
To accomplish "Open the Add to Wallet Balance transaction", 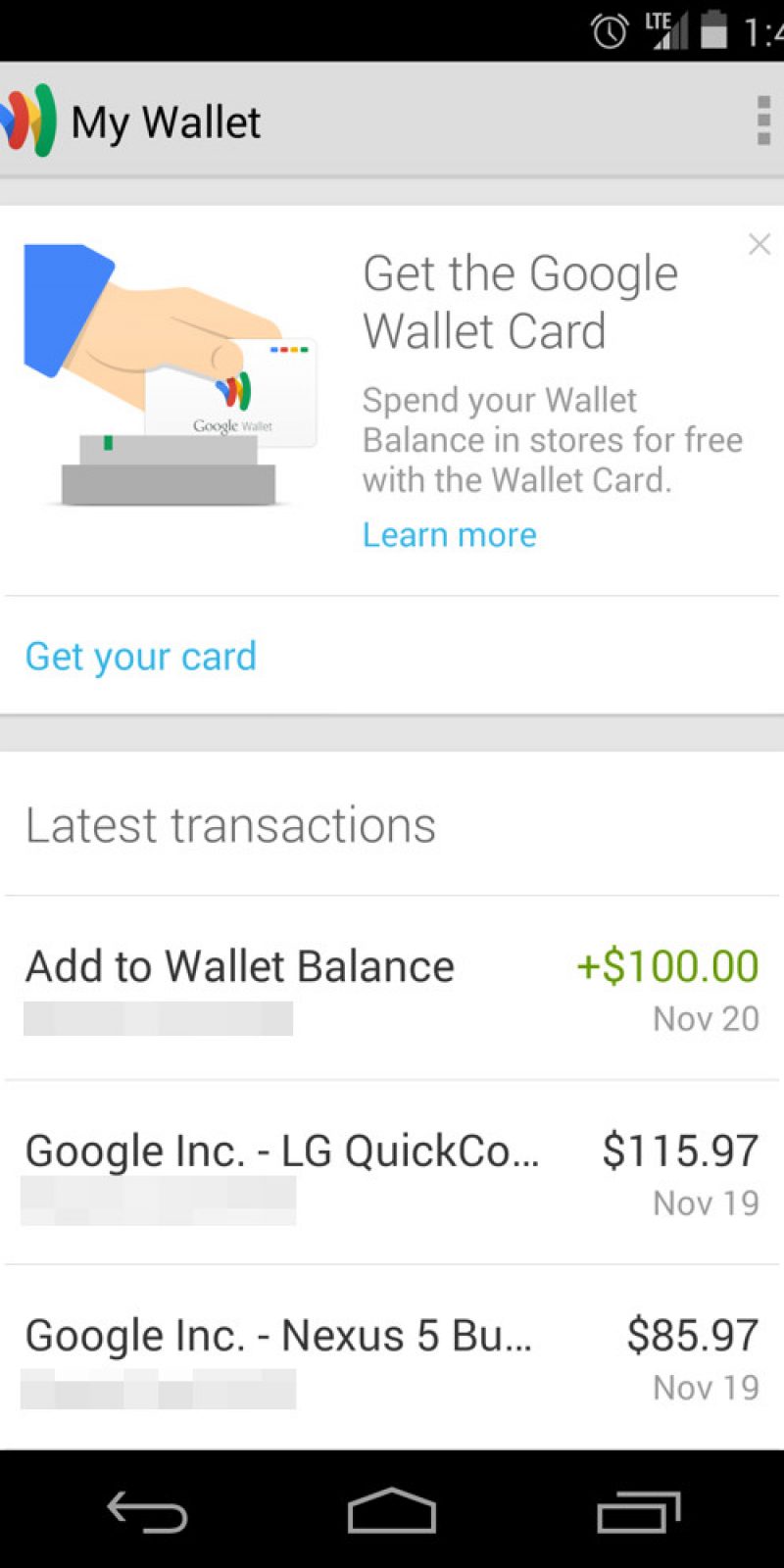I will [392, 988].
